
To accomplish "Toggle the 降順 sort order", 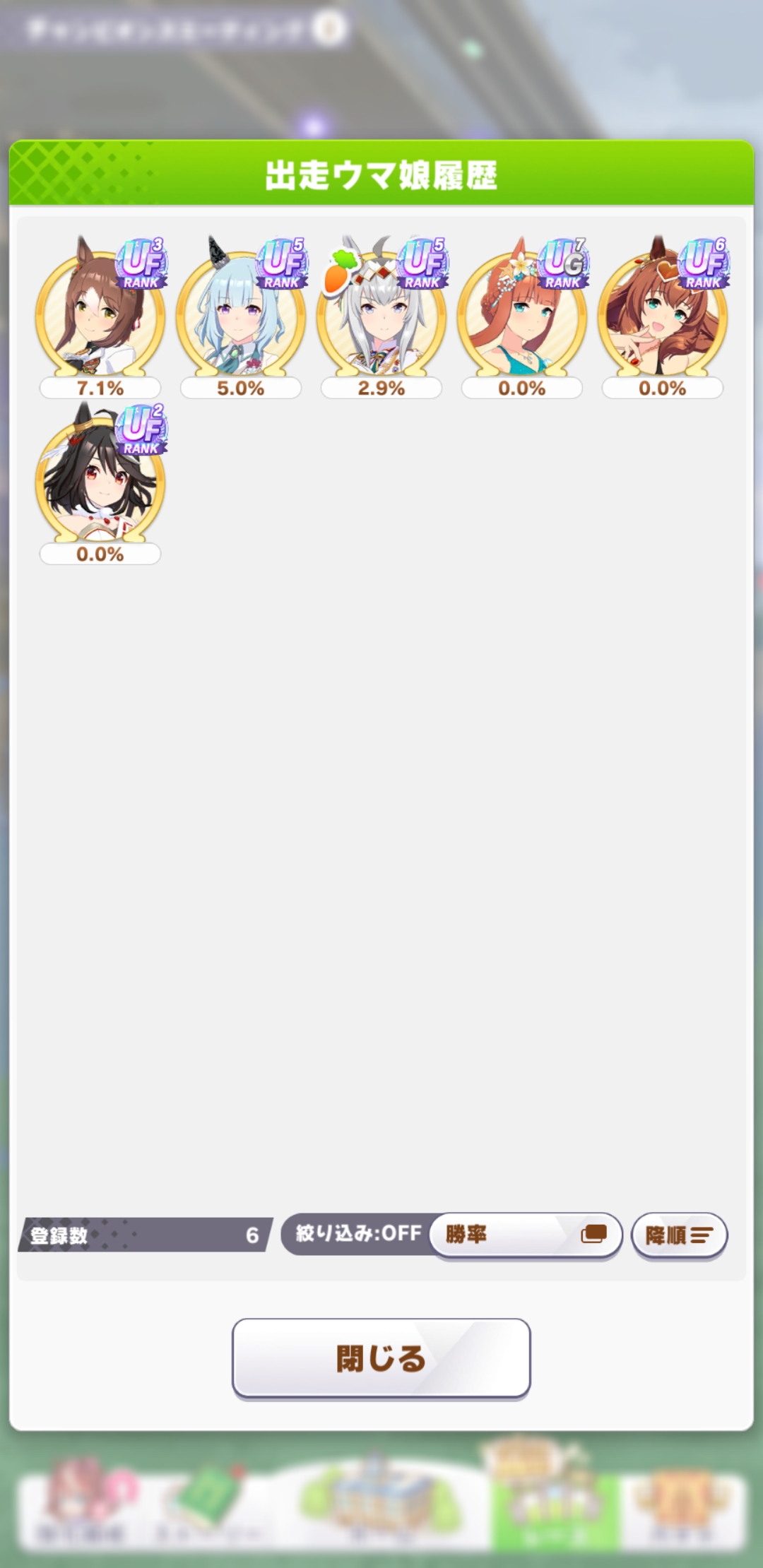I will pyautogui.click(x=679, y=1235).
